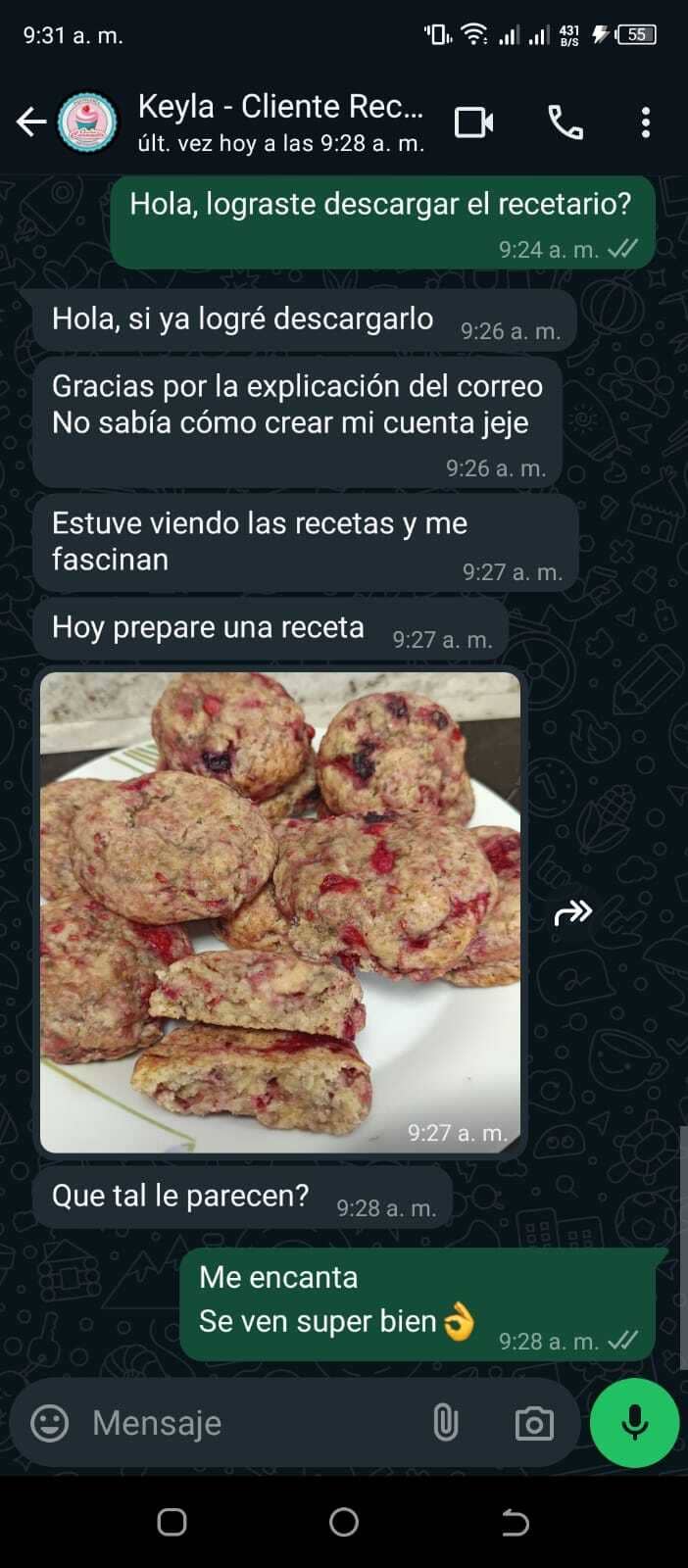Image resolution: width=688 pixels, height=1568 pixels.
Task: Start a voice call with Keyla
Action: (565, 122)
